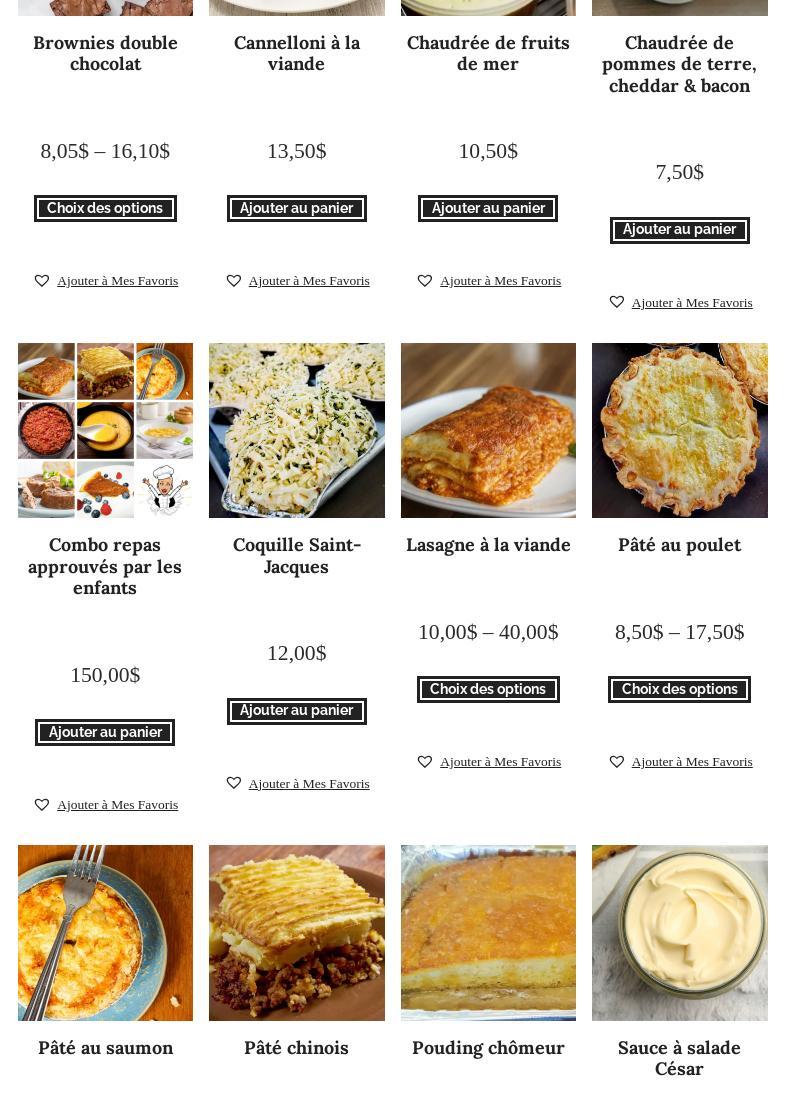Image resolution: width=785 pixels, height=1102 pixels.
Task: View the Pâté chinois product image
Action: 296,932
